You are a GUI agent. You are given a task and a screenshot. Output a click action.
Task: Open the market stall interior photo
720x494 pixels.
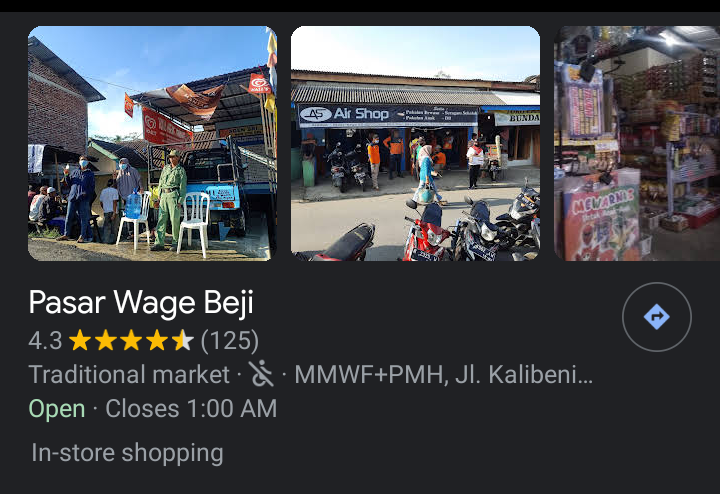pos(637,143)
